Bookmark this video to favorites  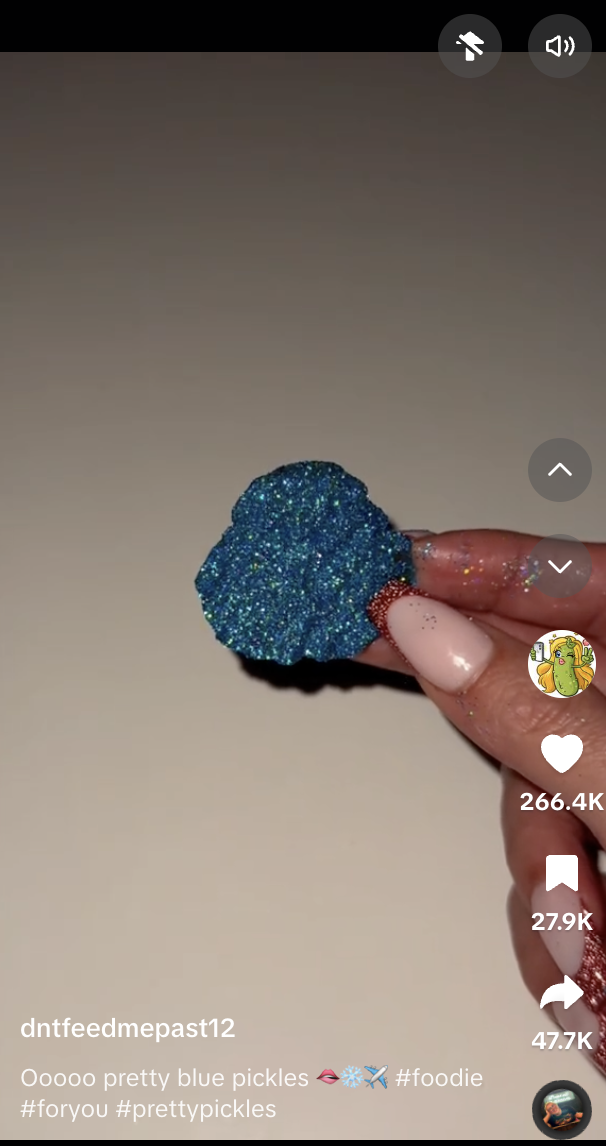coord(561,874)
